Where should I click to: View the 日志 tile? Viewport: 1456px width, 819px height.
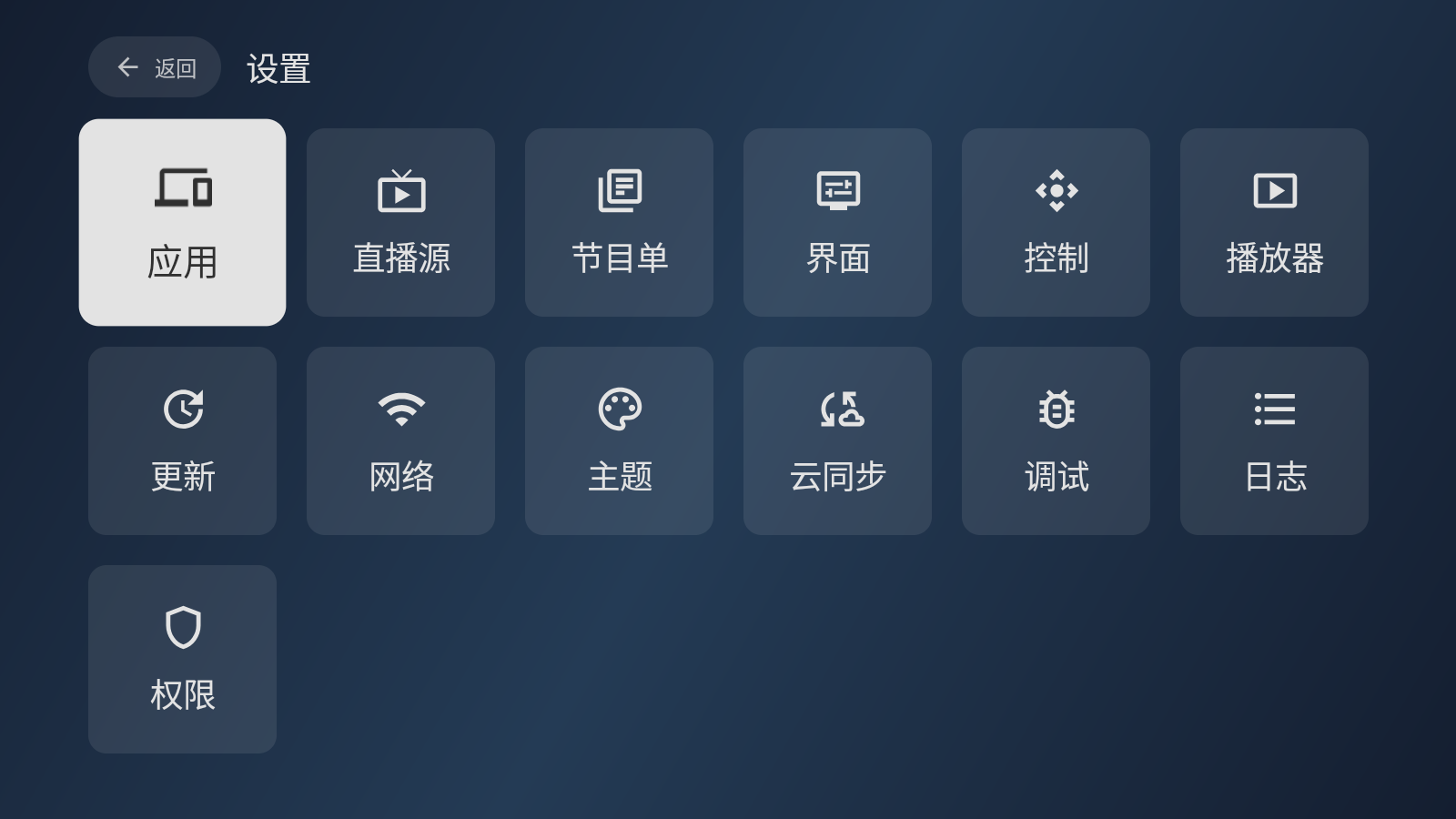(1274, 440)
